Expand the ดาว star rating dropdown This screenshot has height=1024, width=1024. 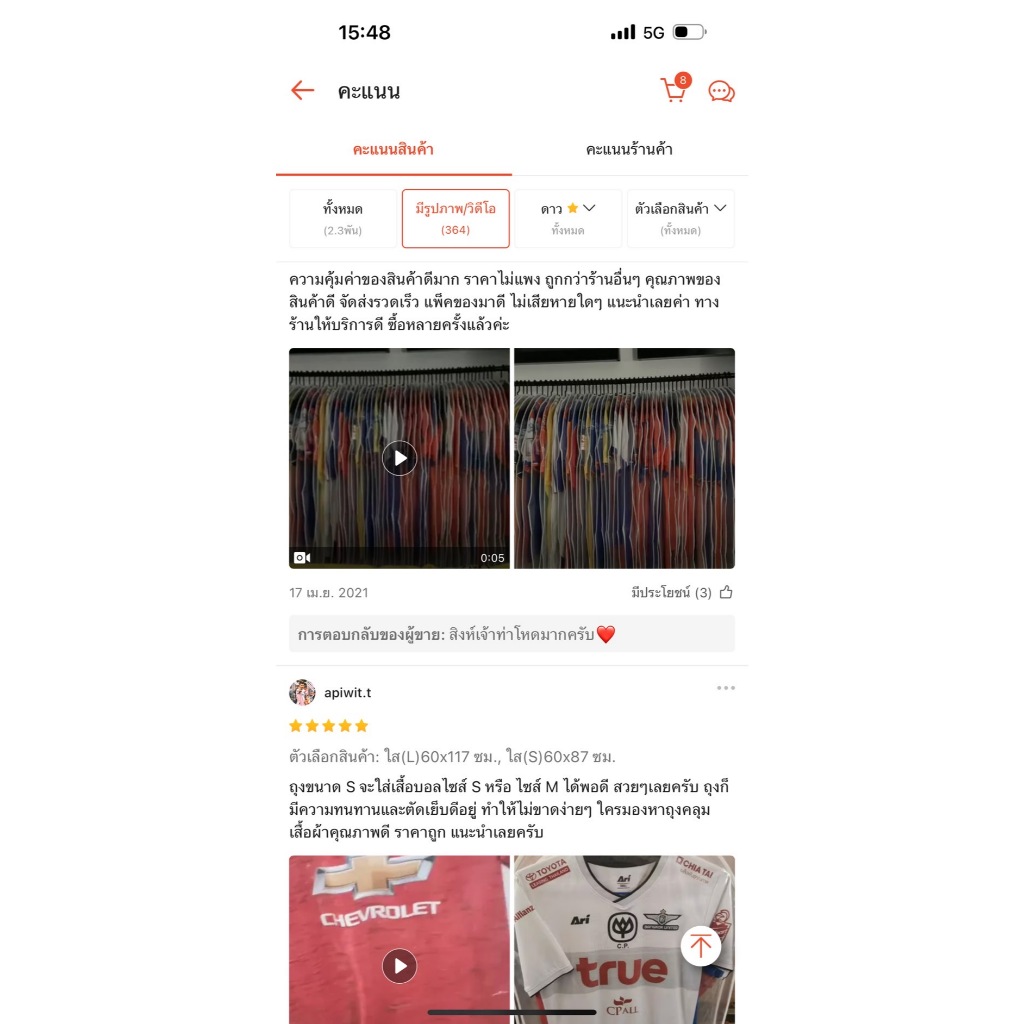(568, 219)
